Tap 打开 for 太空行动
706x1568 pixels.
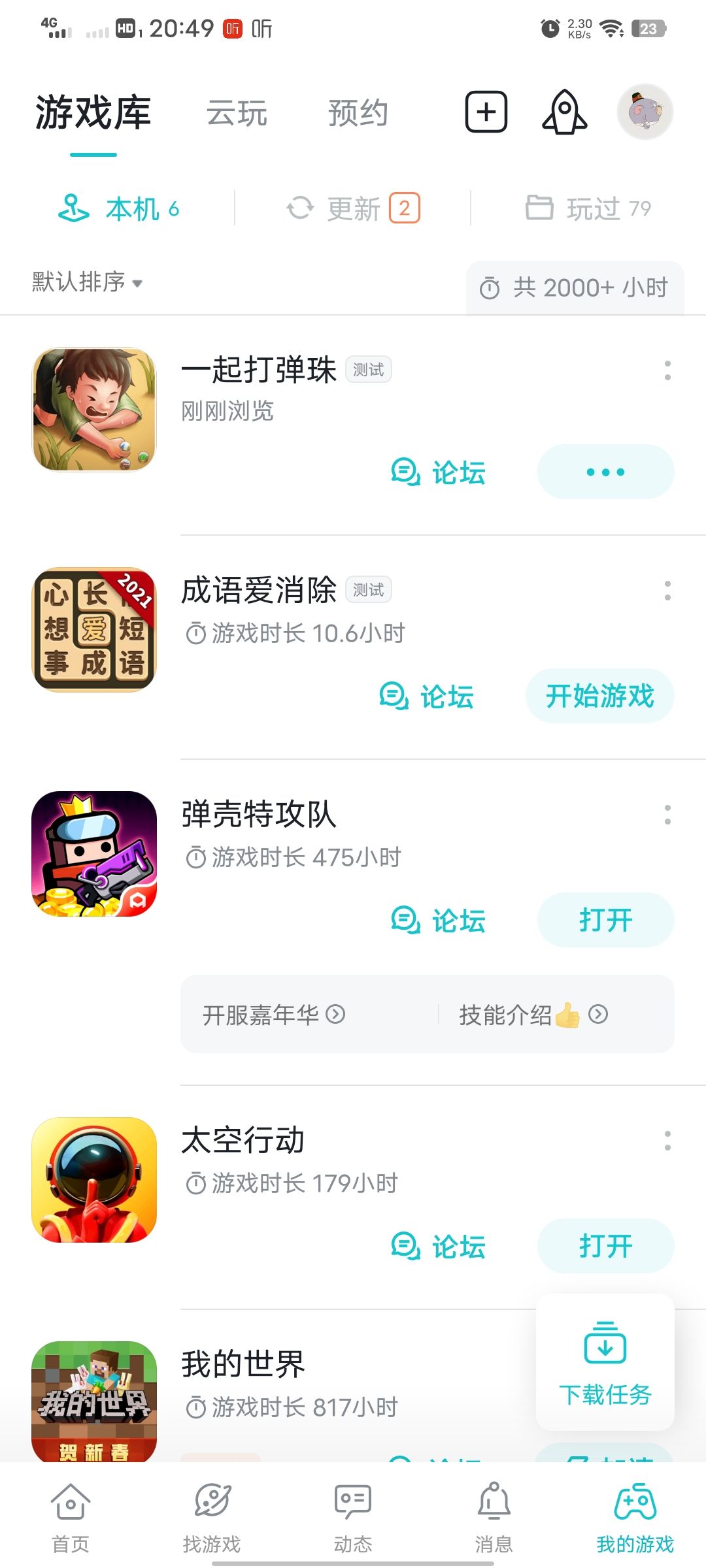606,1246
